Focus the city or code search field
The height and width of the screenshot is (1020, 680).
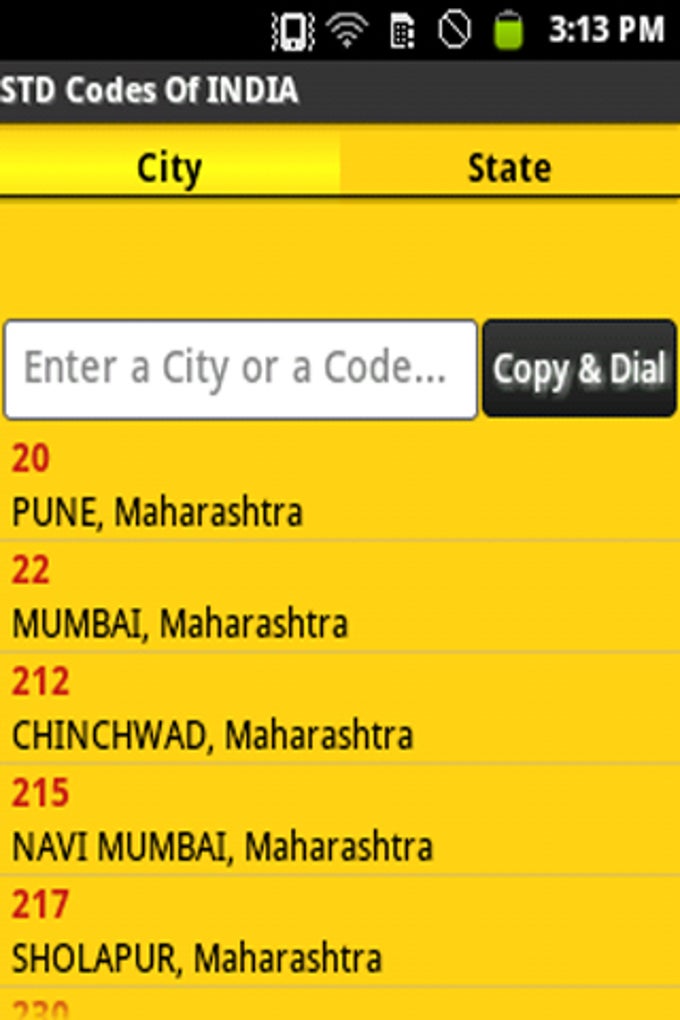click(240, 369)
